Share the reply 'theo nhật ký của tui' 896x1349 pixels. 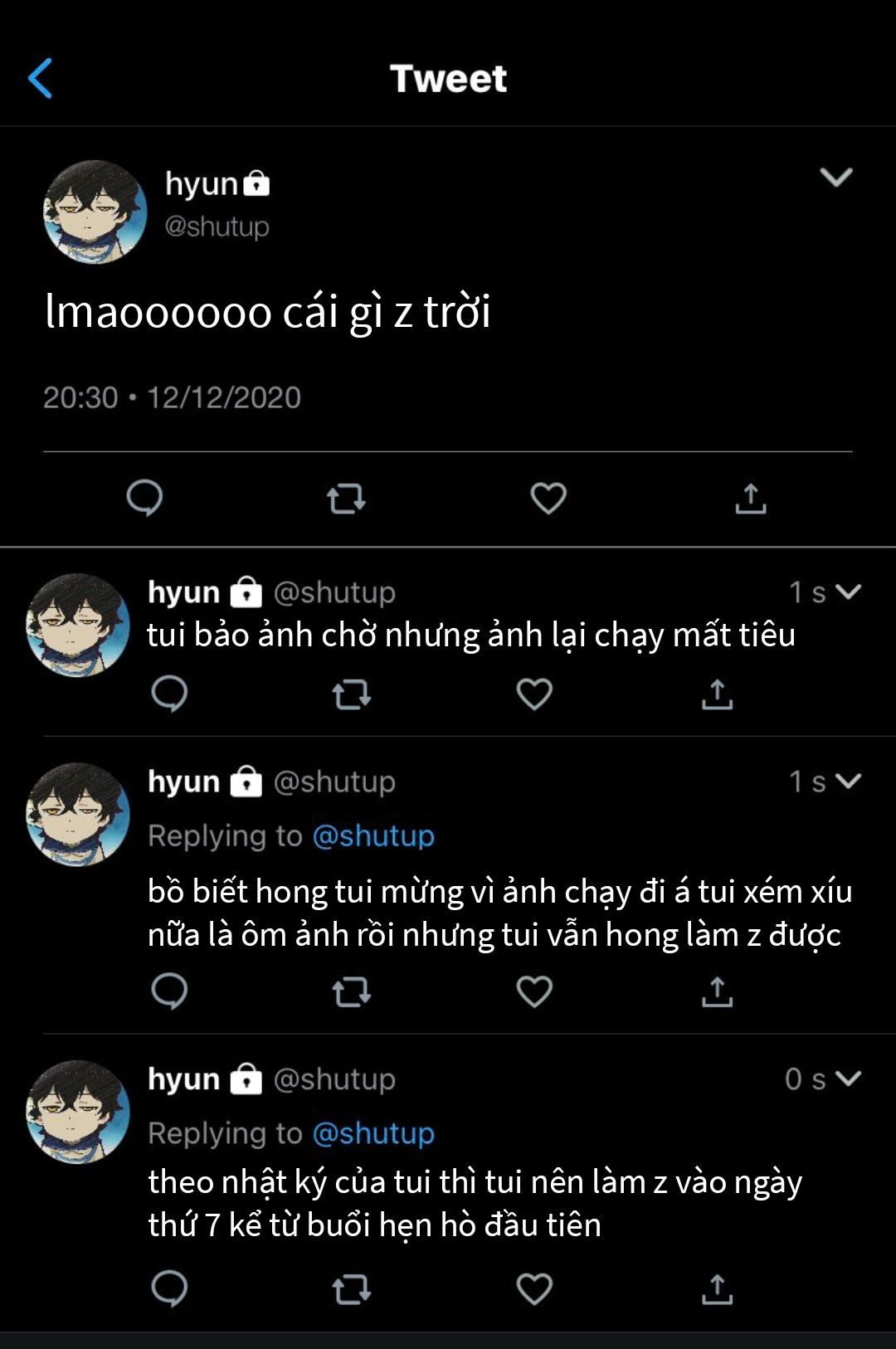coord(717,1289)
